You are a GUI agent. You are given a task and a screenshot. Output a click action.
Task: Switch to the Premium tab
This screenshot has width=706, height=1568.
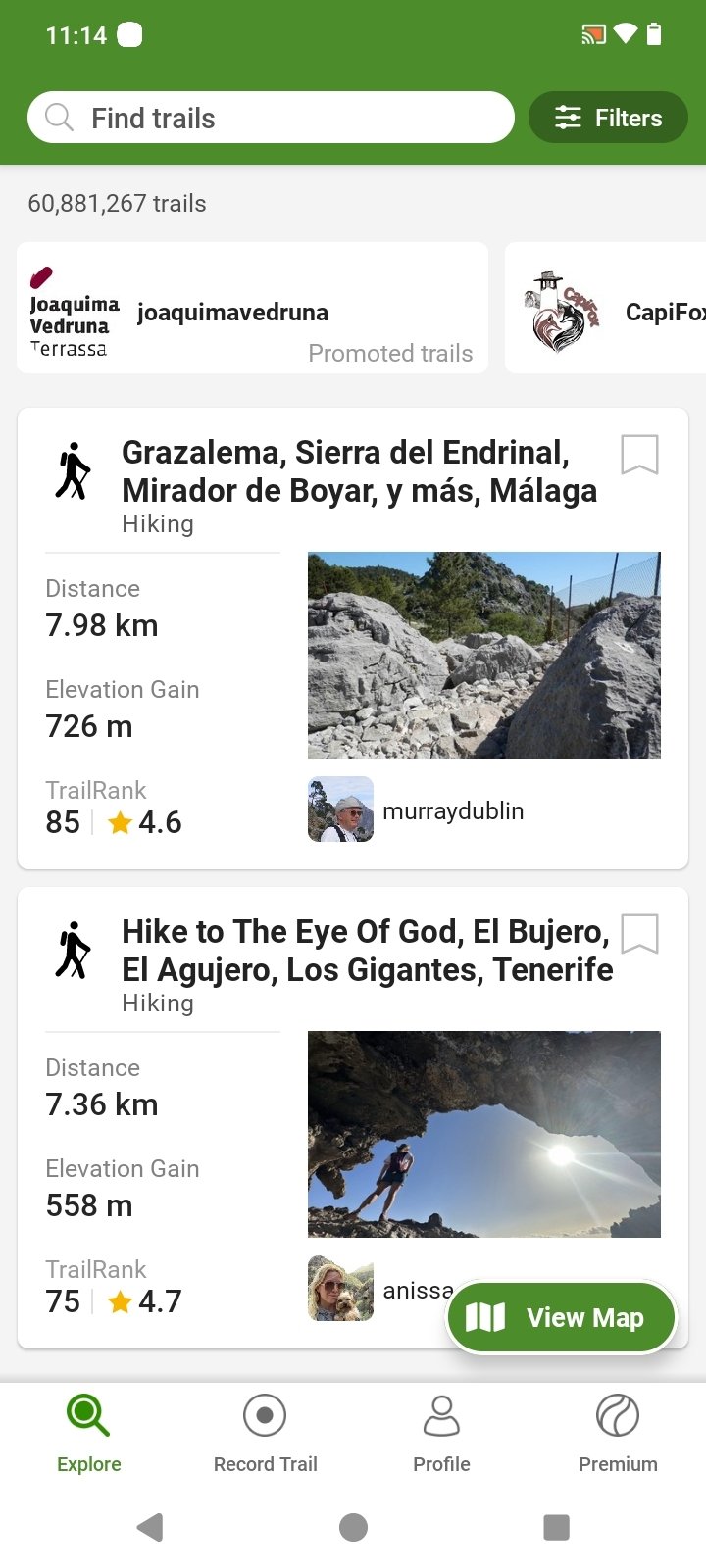pos(618,1434)
